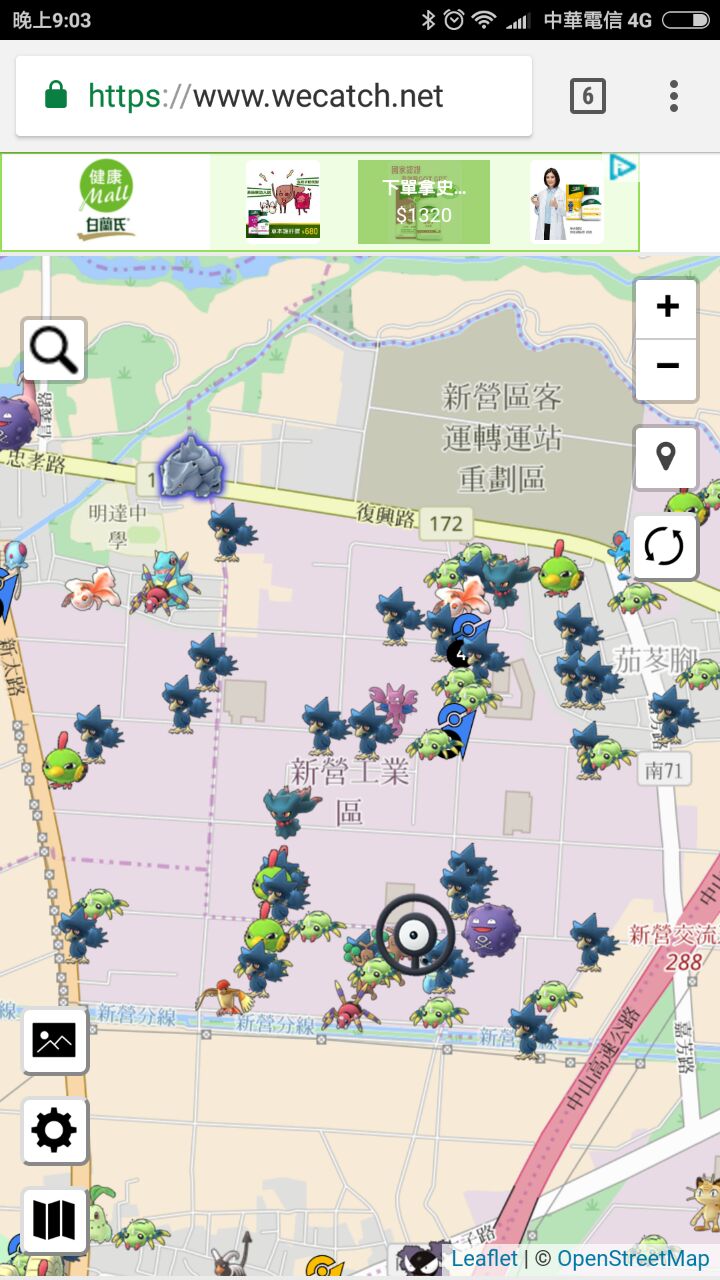Zoom in with the plus button
This screenshot has height=1280, width=720.
point(666,307)
